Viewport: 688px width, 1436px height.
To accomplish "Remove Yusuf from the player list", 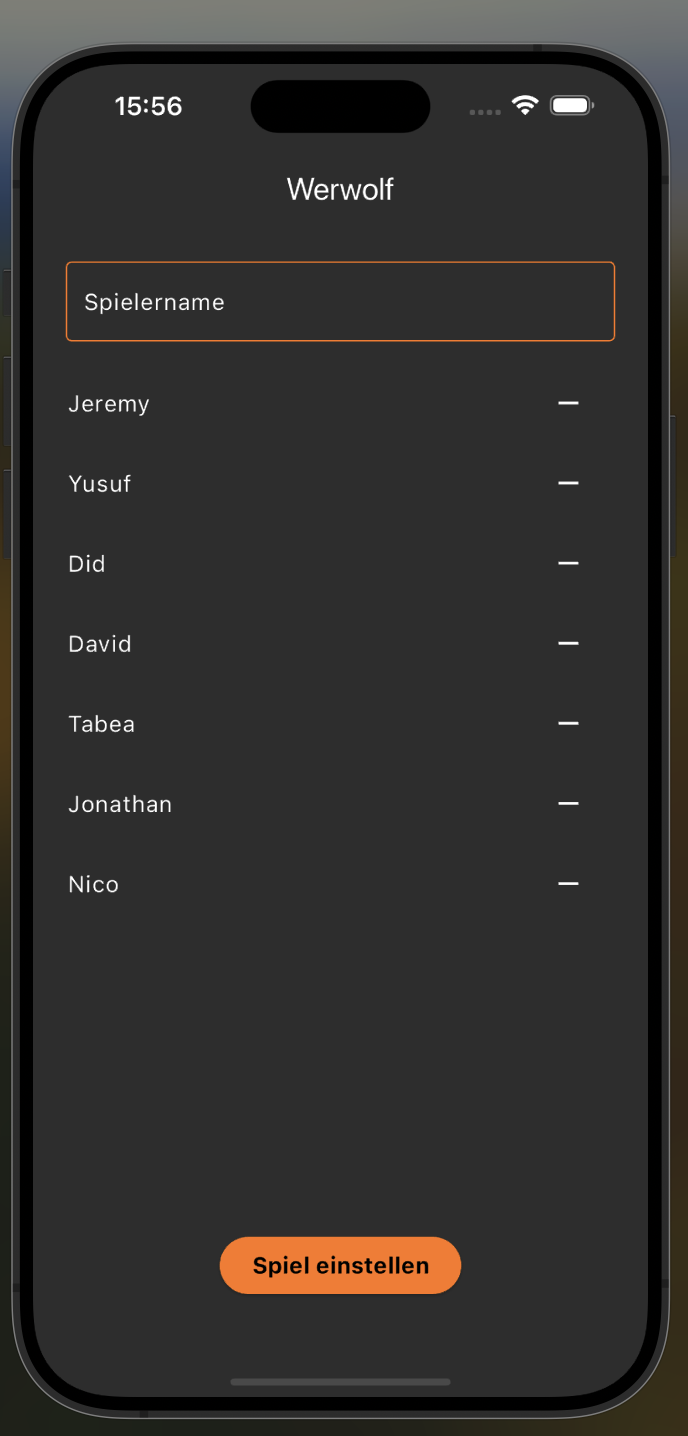I will 568,483.
